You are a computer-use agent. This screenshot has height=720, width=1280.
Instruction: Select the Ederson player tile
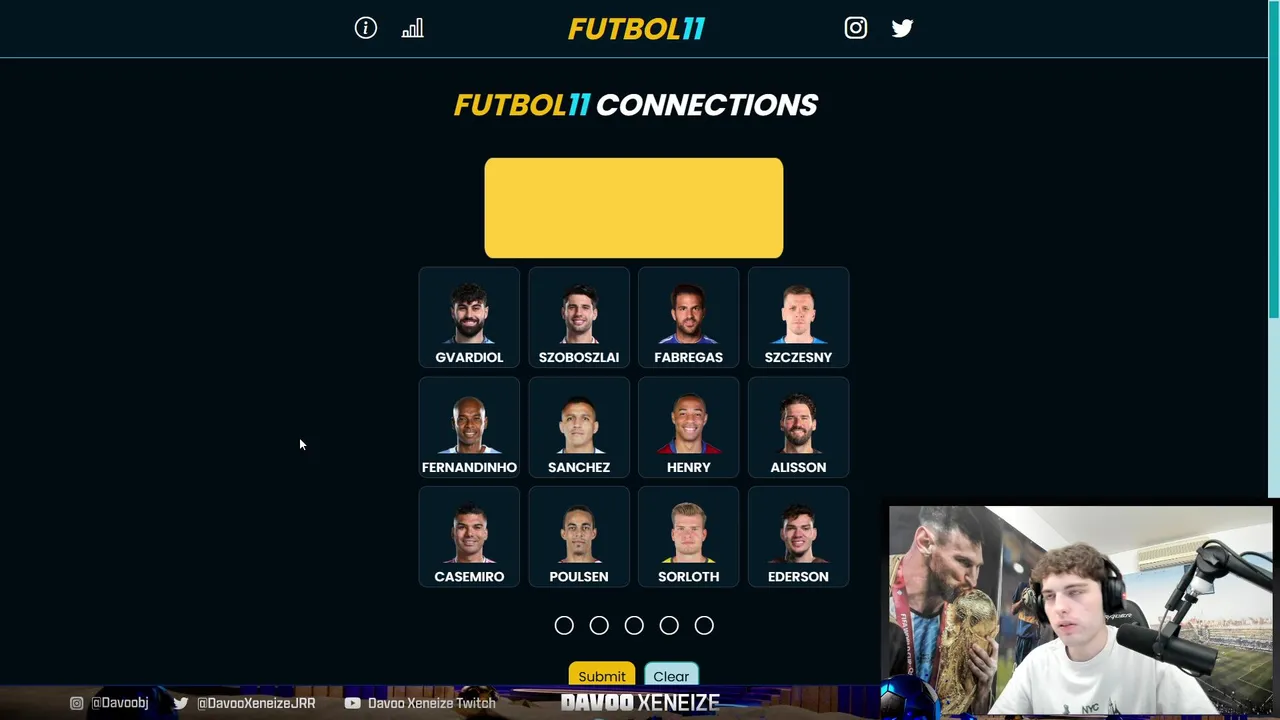(x=798, y=537)
